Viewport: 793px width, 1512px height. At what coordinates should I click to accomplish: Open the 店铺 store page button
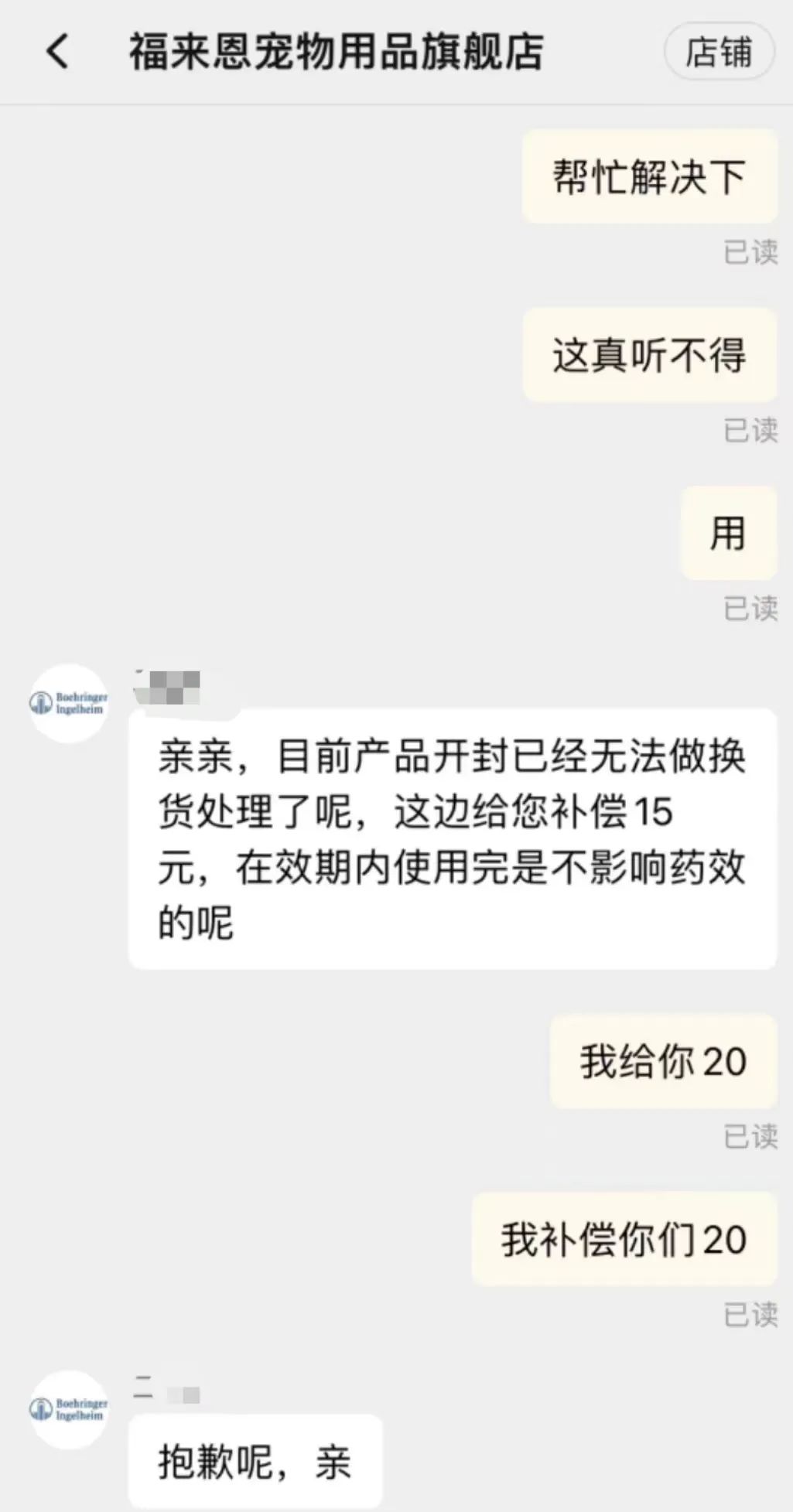click(719, 52)
